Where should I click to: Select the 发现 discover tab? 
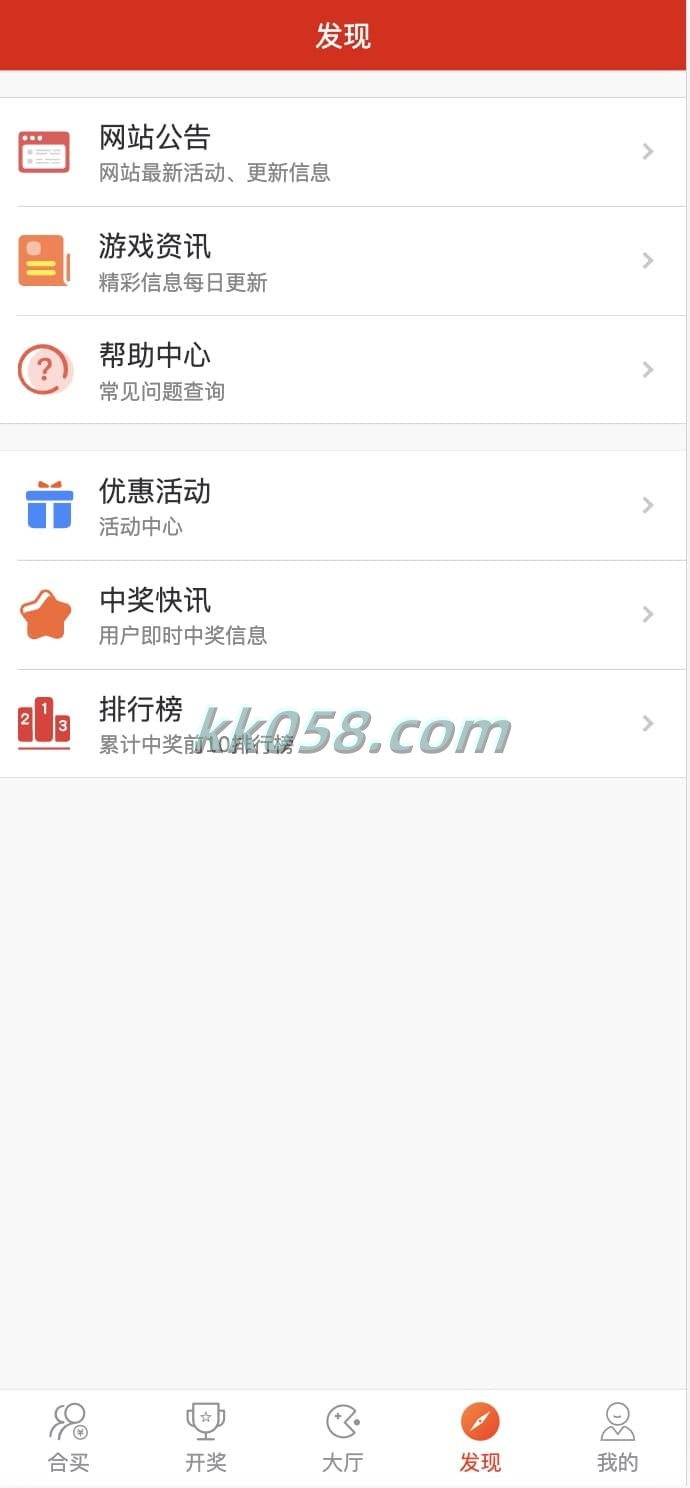pyautogui.click(x=480, y=1438)
